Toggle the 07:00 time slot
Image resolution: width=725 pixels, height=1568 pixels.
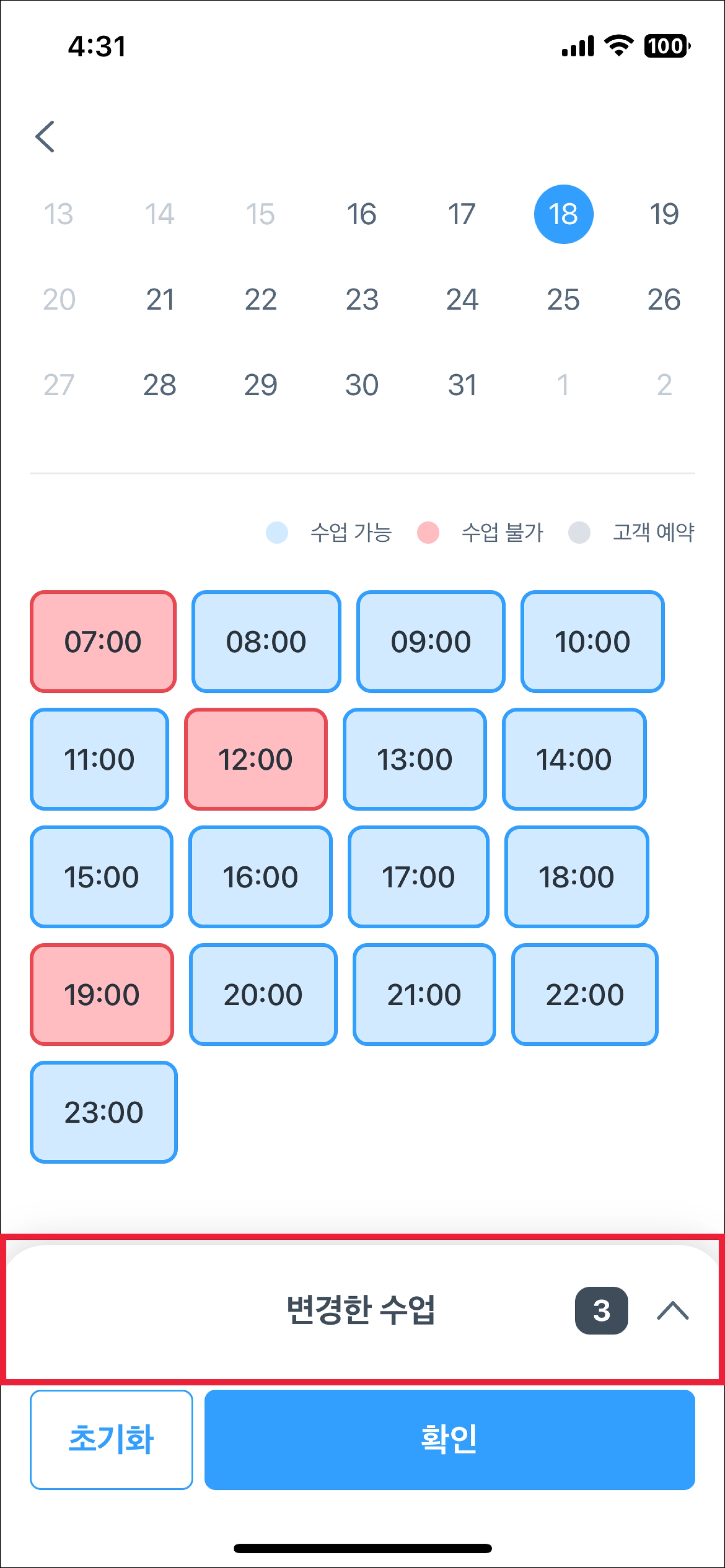[103, 641]
